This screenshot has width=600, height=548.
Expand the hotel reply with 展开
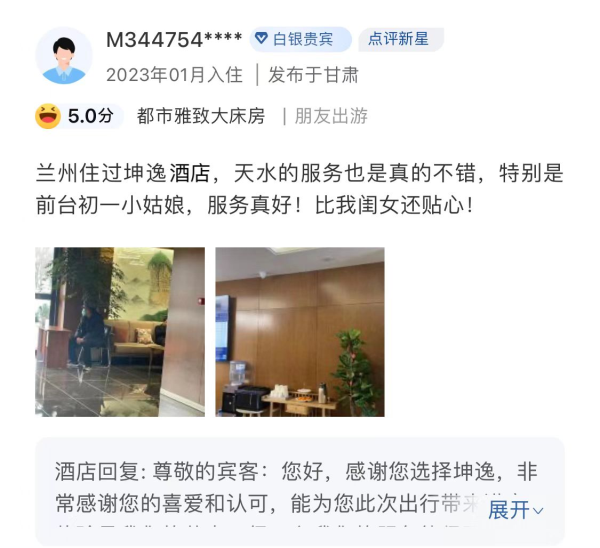click(516, 510)
